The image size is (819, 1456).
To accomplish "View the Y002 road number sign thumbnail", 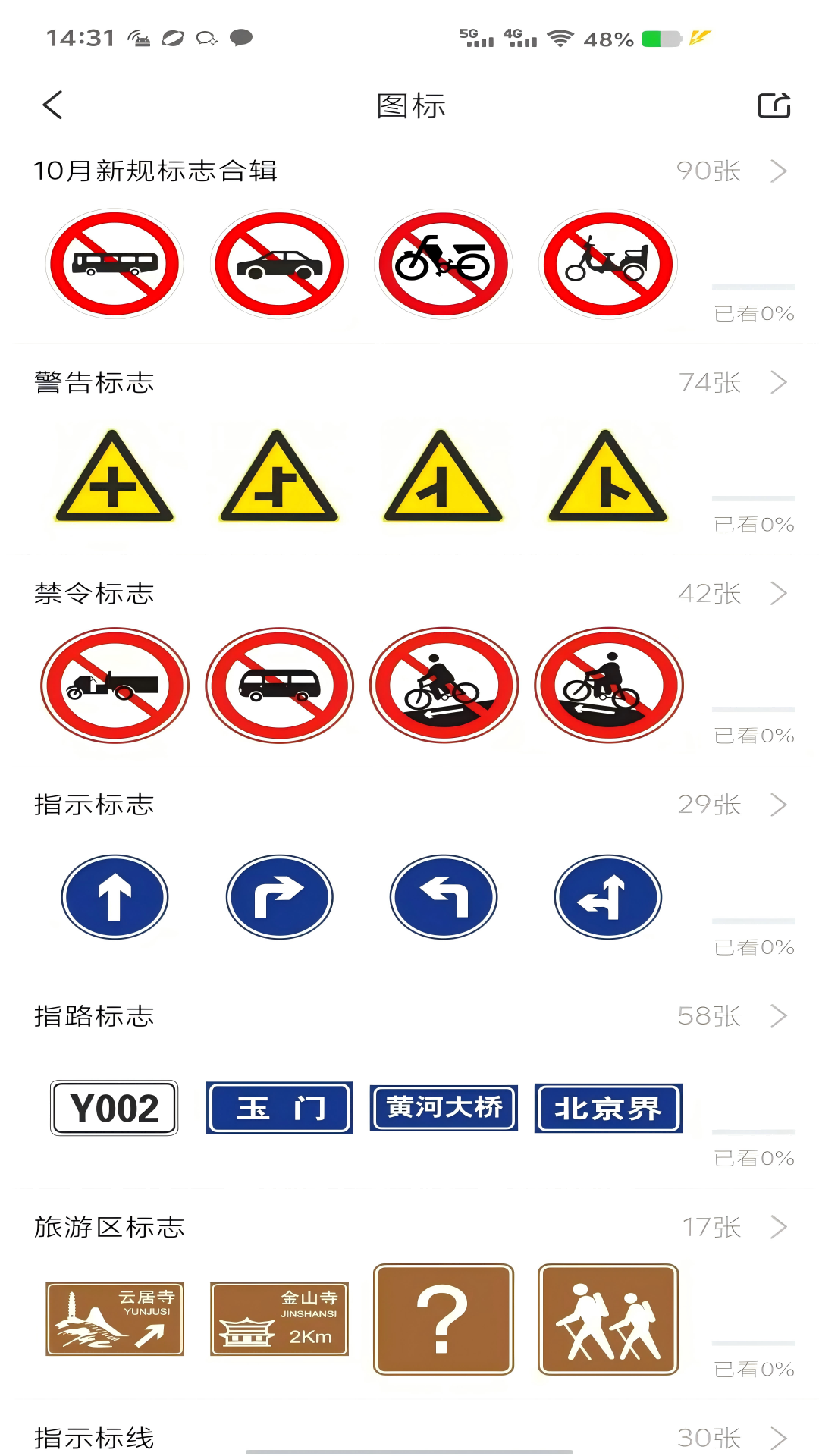I will 115,1108.
